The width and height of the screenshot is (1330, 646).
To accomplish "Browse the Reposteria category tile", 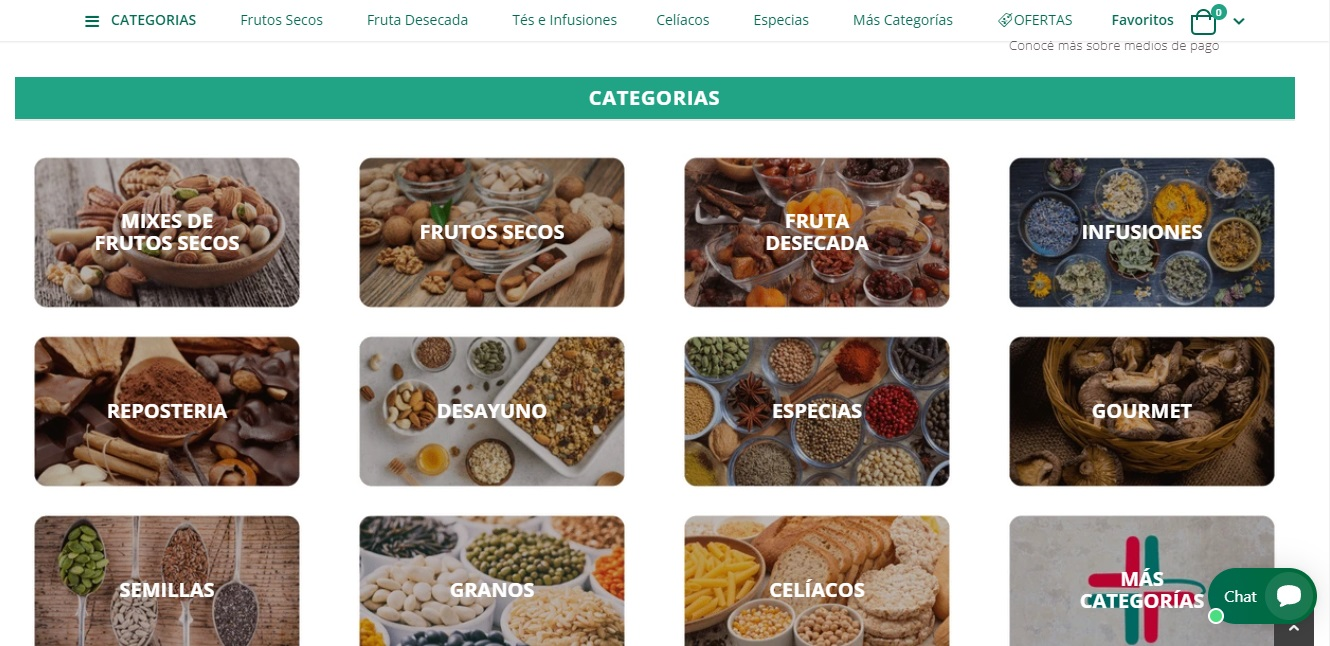I will pyautogui.click(x=167, y=411).
